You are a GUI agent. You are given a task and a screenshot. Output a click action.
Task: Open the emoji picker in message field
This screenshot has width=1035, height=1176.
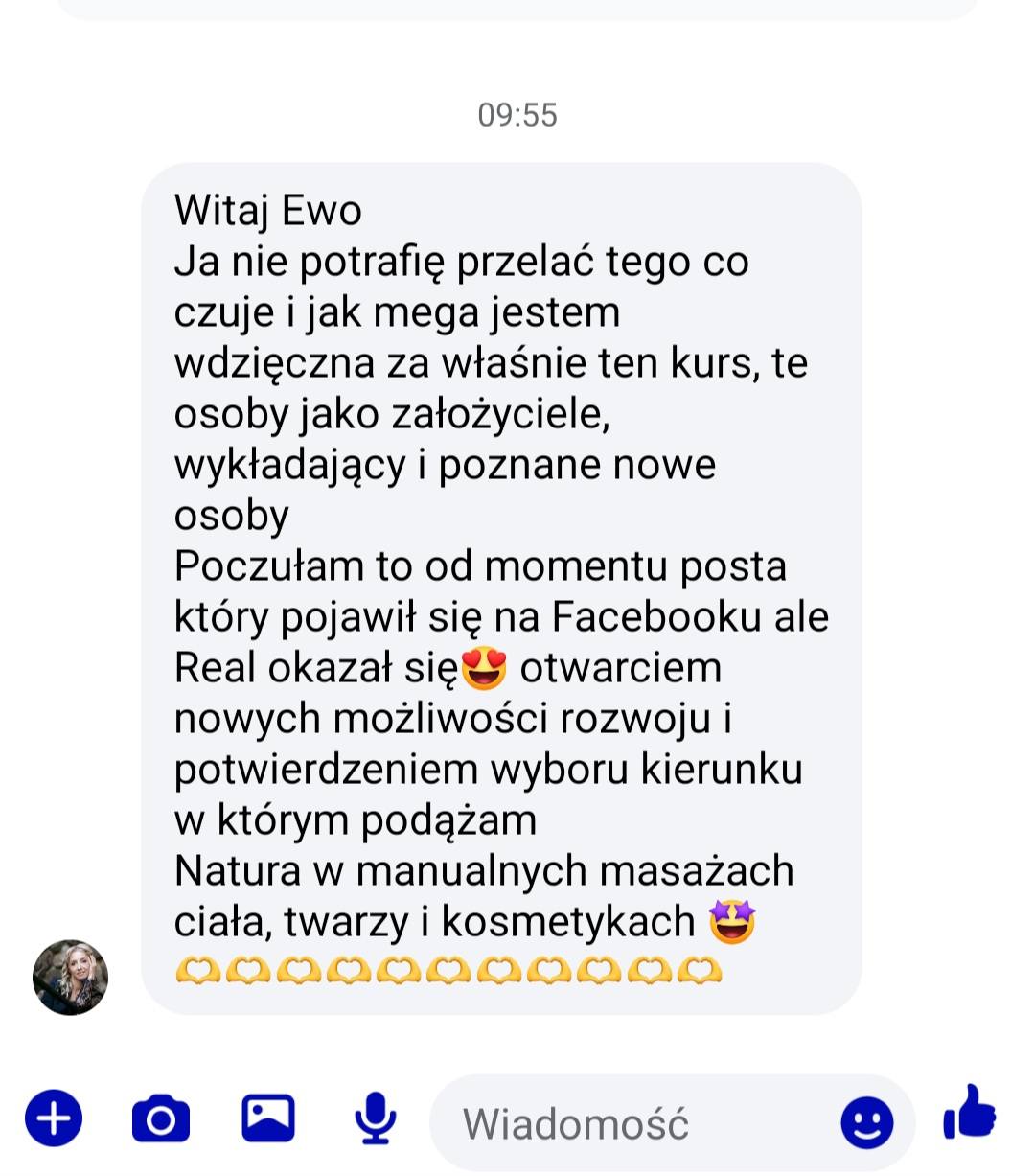pyautogui.click(x=866, y=1122)
